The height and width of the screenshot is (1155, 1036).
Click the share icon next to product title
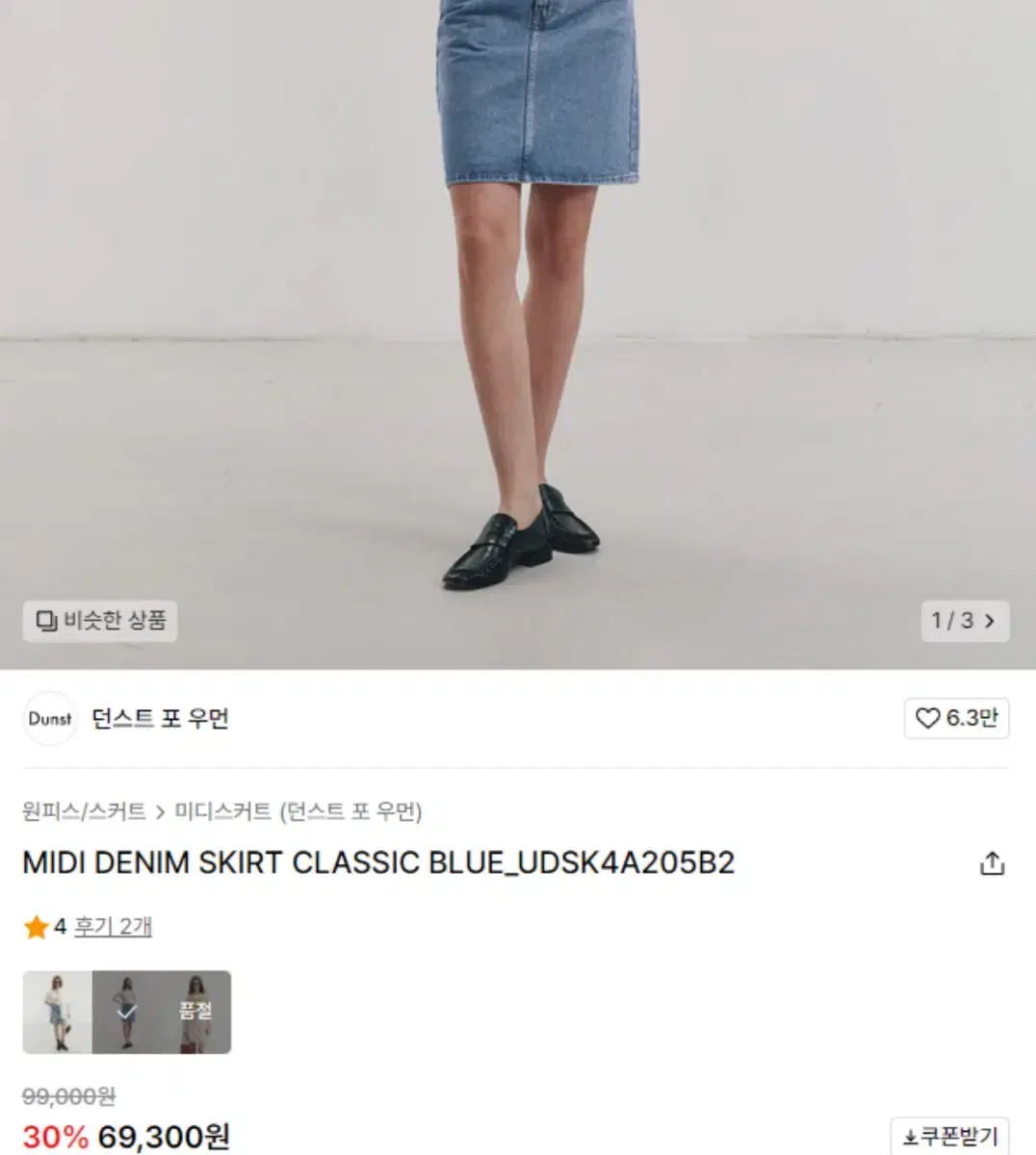click(x=991, y=863)
